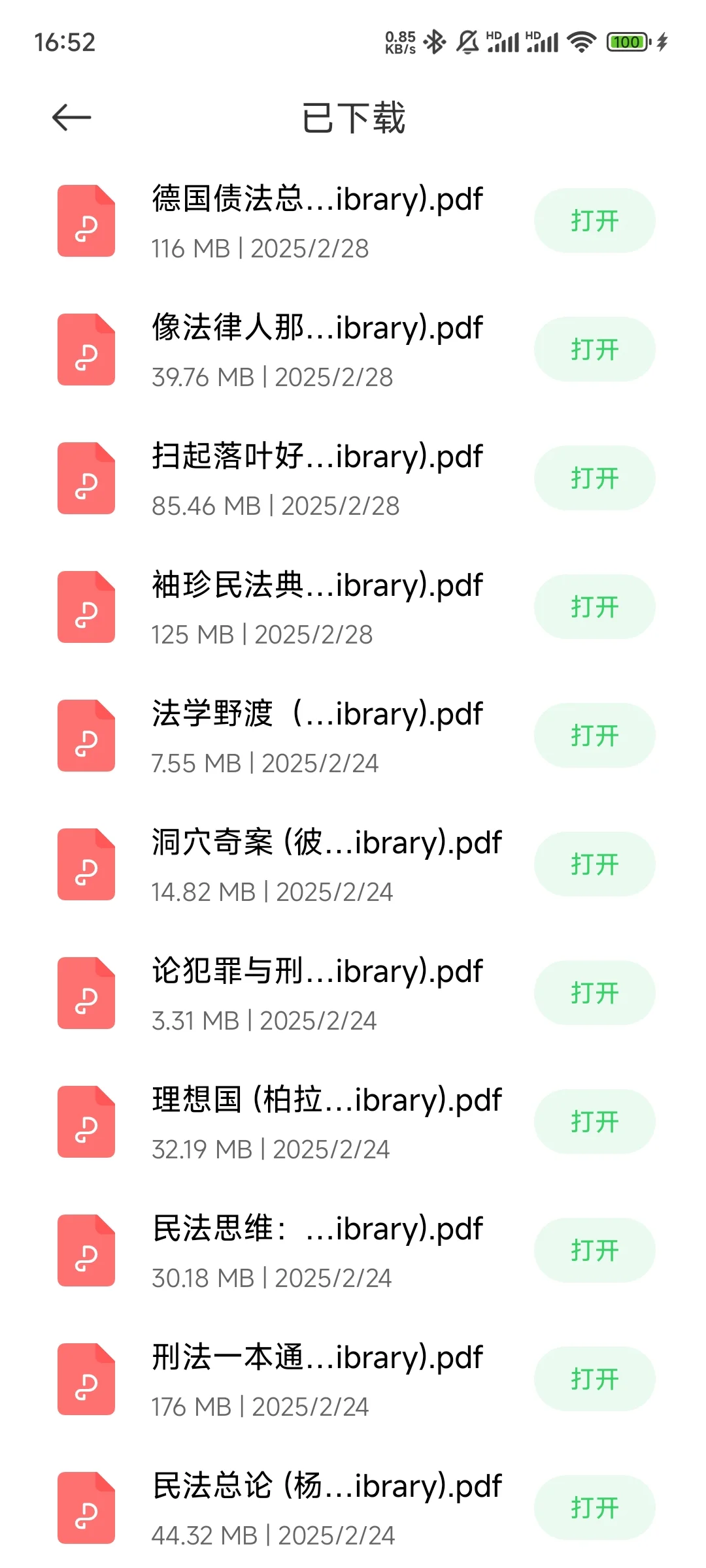The width and height of the screenshot is (706, 1568).
Task: Go back using the top-left arrow
Action: (x=71, y=118)
